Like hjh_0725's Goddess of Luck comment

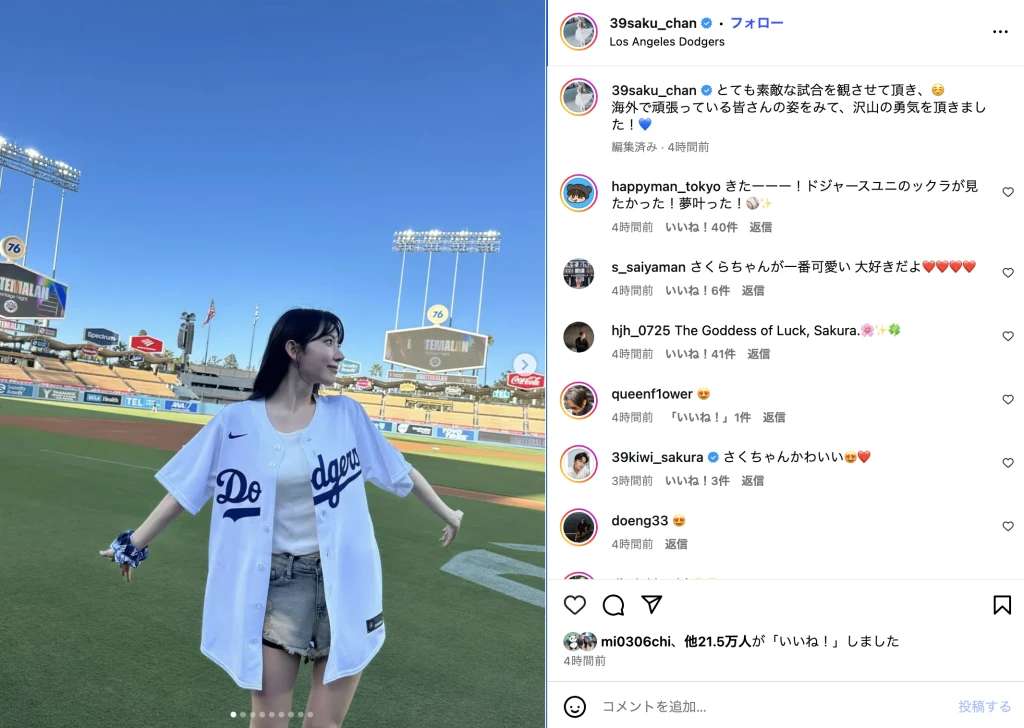1007,336
